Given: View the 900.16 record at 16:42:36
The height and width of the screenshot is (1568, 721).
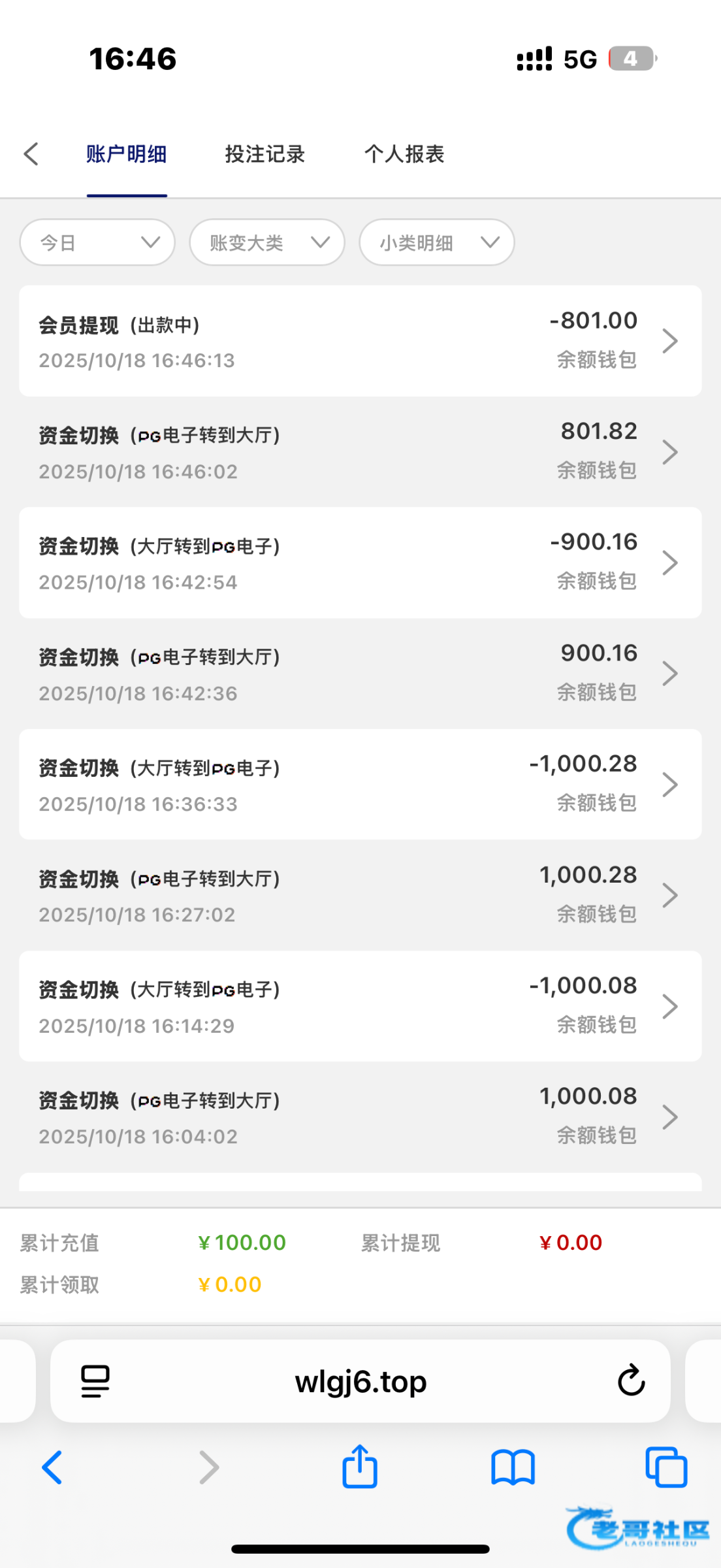Looking at the screenshot, I should (360, 673).
